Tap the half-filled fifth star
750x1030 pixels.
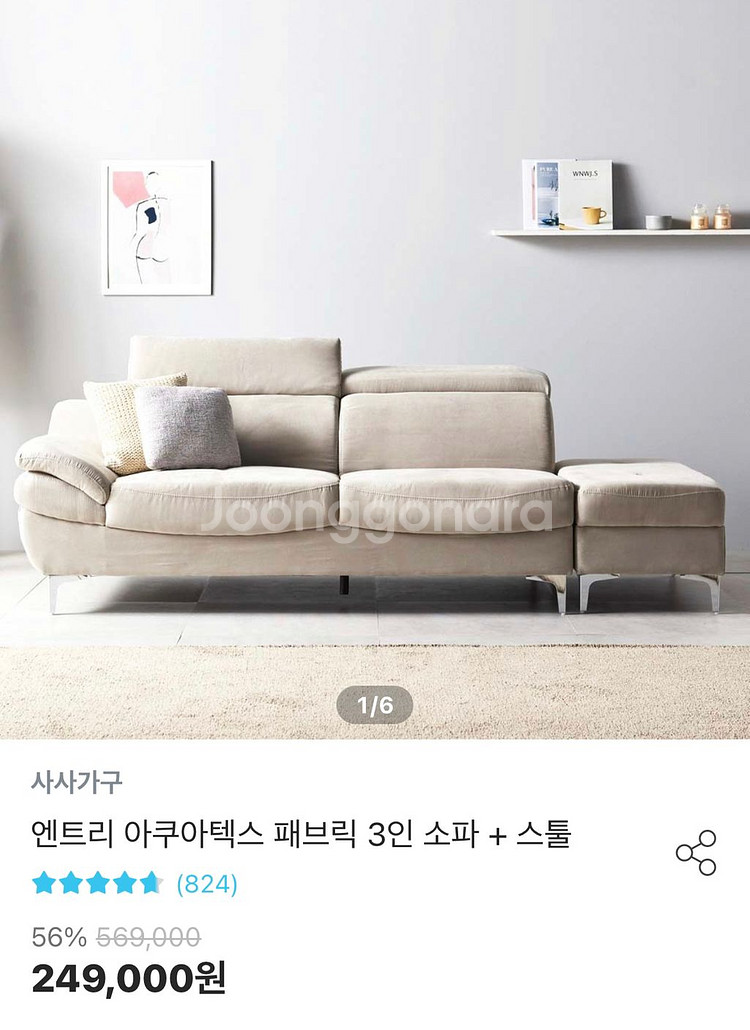(x=152, y=884)
